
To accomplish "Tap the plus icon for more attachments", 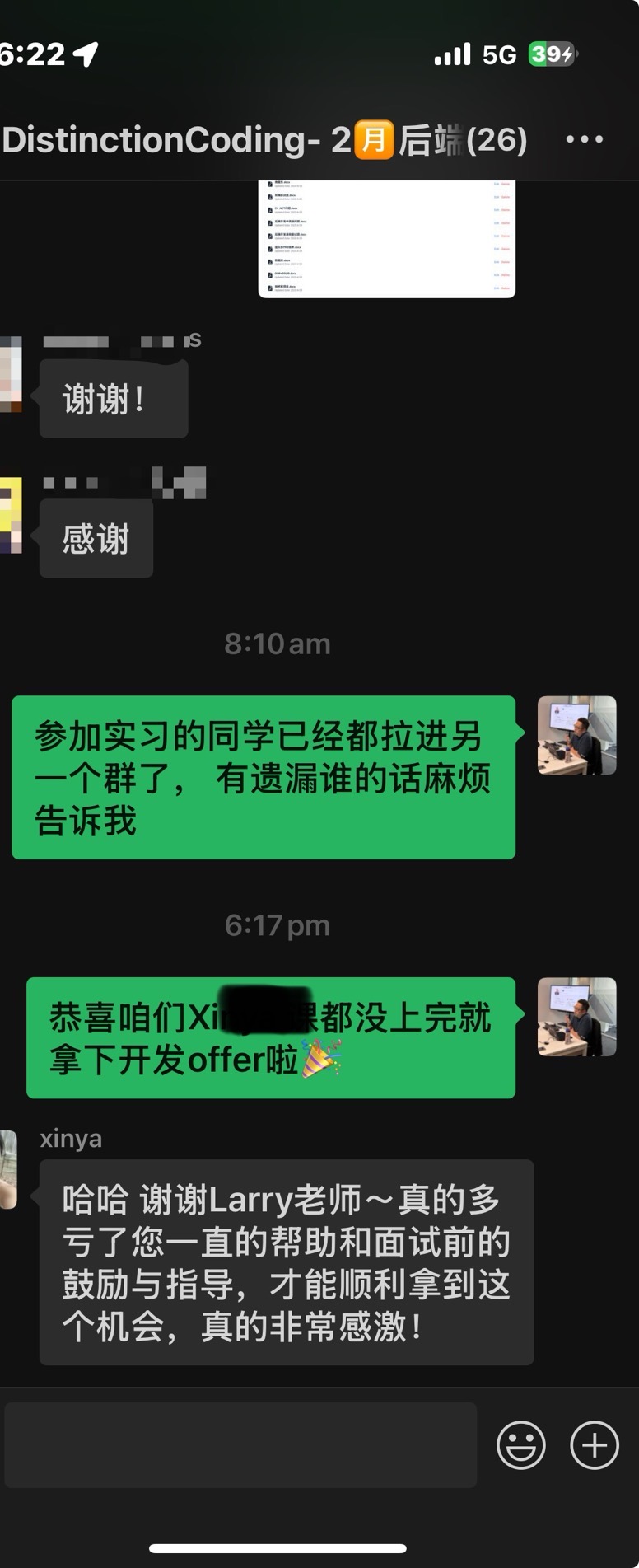I will (x=595, y=1444).
